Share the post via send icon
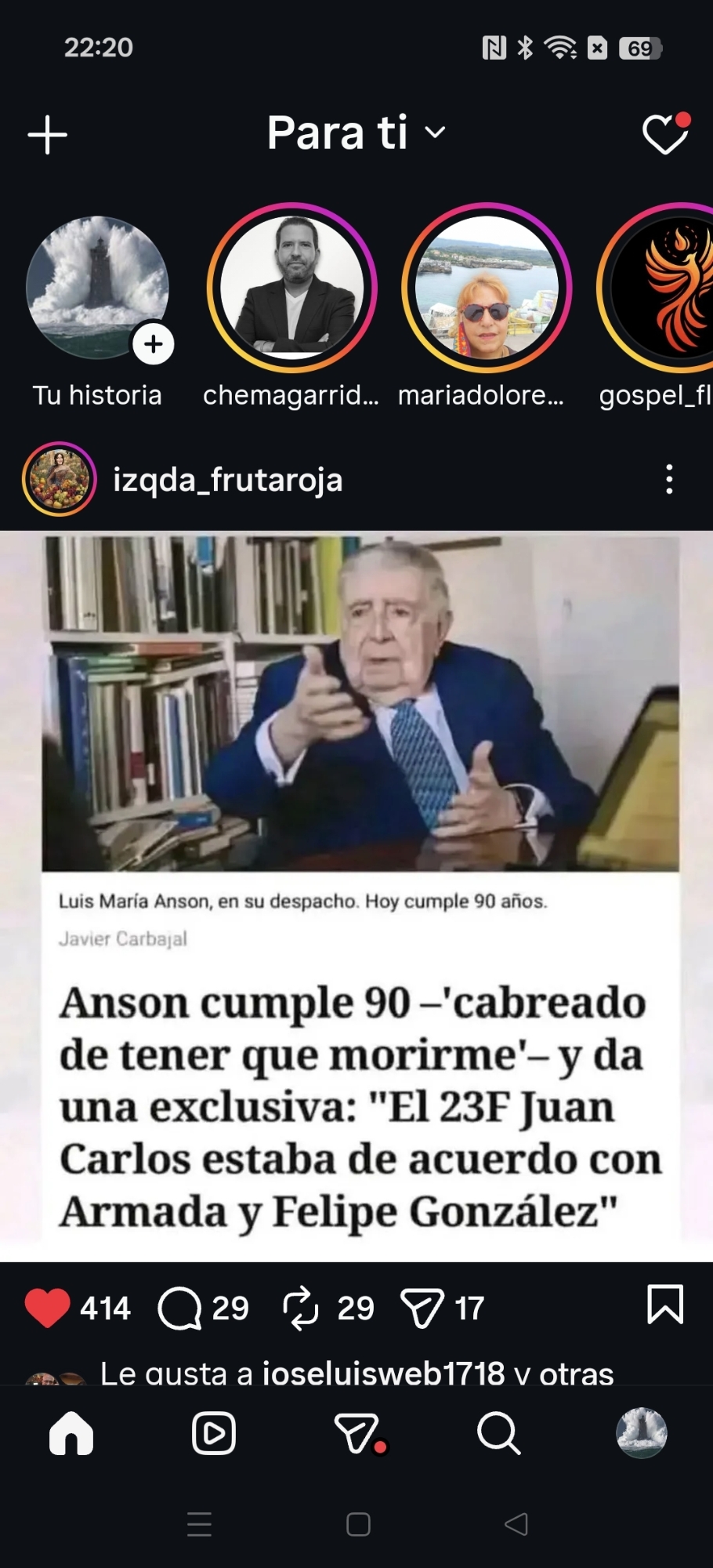This screenshot has height=1568, width=713. [x=422, y=1308]
